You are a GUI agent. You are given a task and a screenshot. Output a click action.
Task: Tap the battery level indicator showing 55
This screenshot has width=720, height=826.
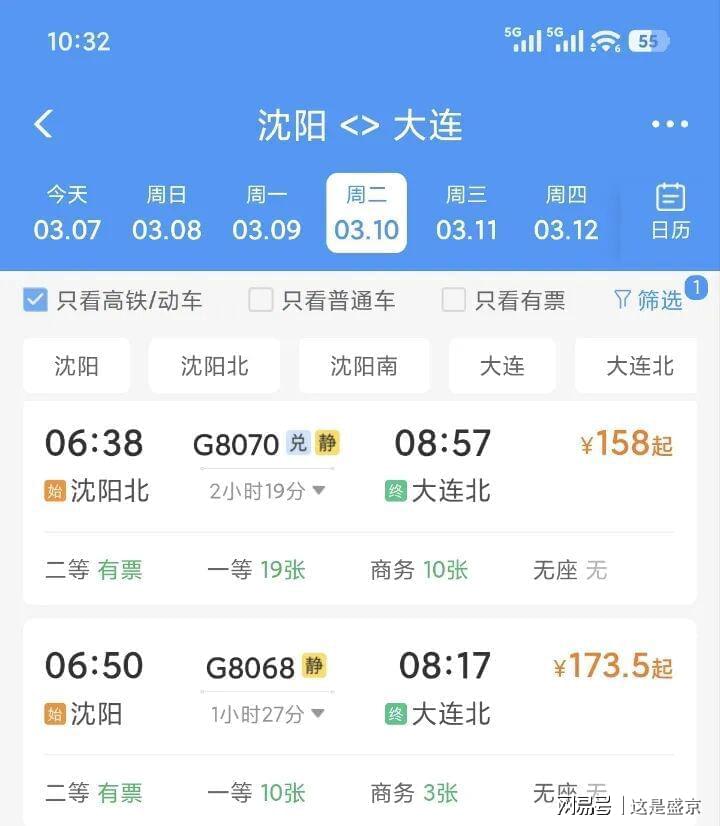[x=646, y=40]
